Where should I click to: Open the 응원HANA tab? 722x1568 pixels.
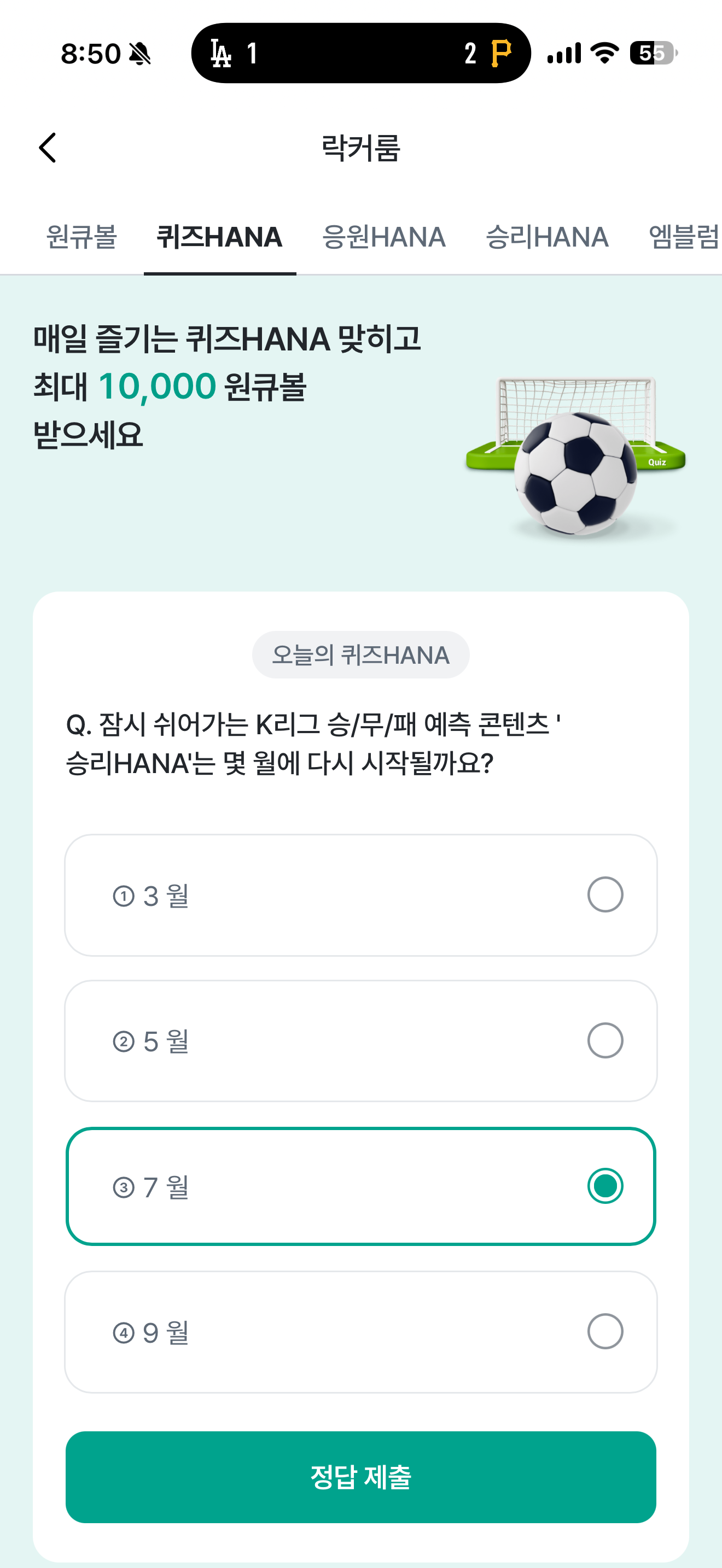(383, 237)
